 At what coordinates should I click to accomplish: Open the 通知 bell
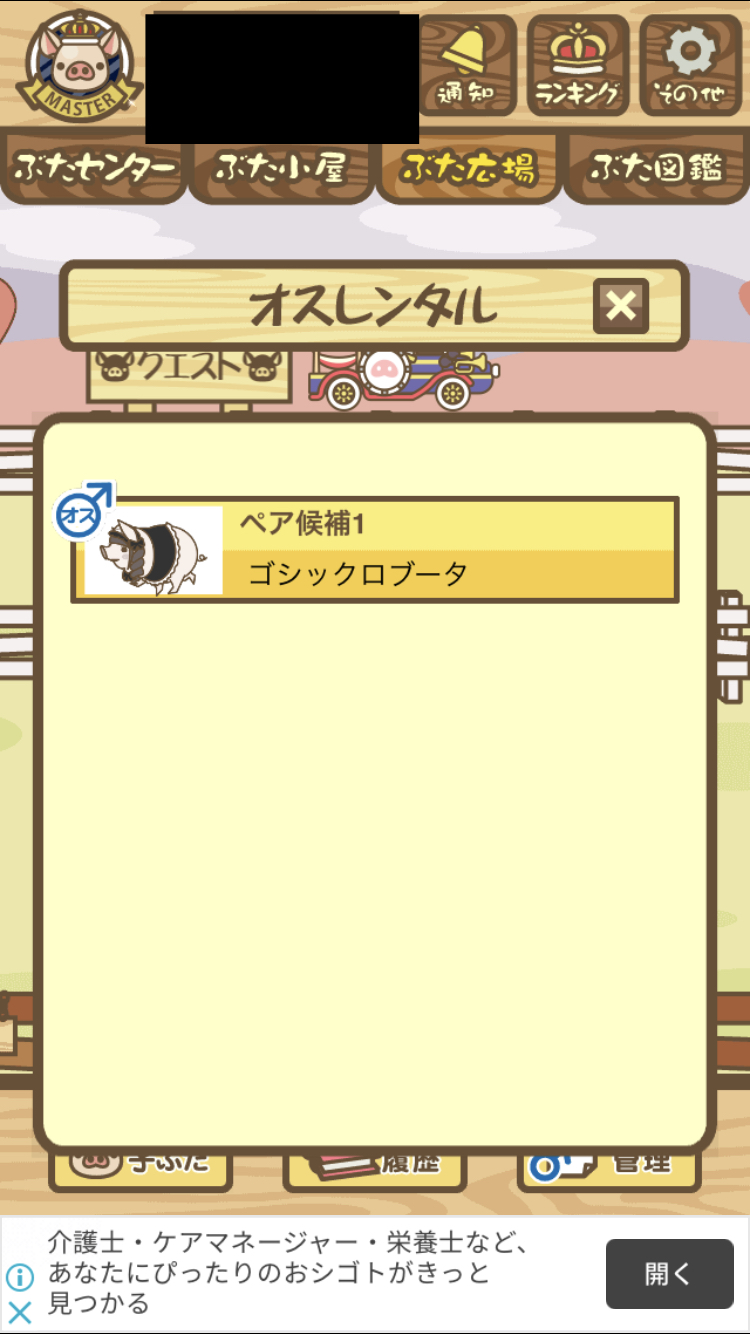[466, 65]
